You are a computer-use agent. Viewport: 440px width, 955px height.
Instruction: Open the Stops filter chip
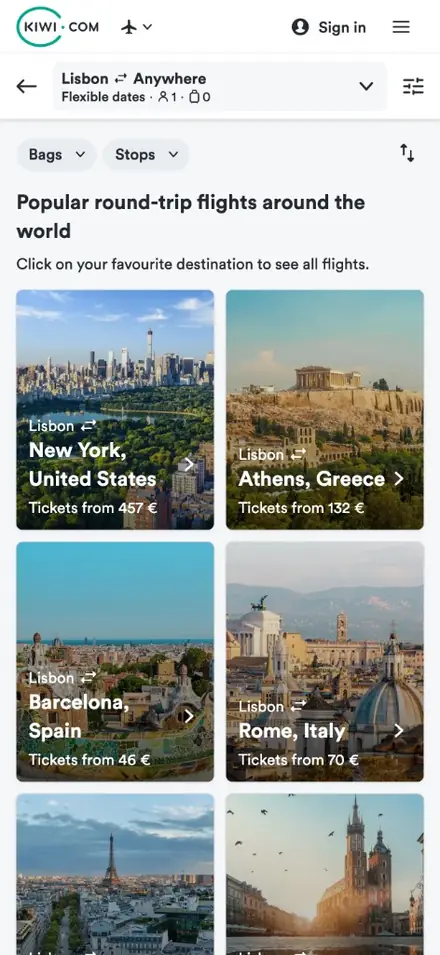click(146, 155)
